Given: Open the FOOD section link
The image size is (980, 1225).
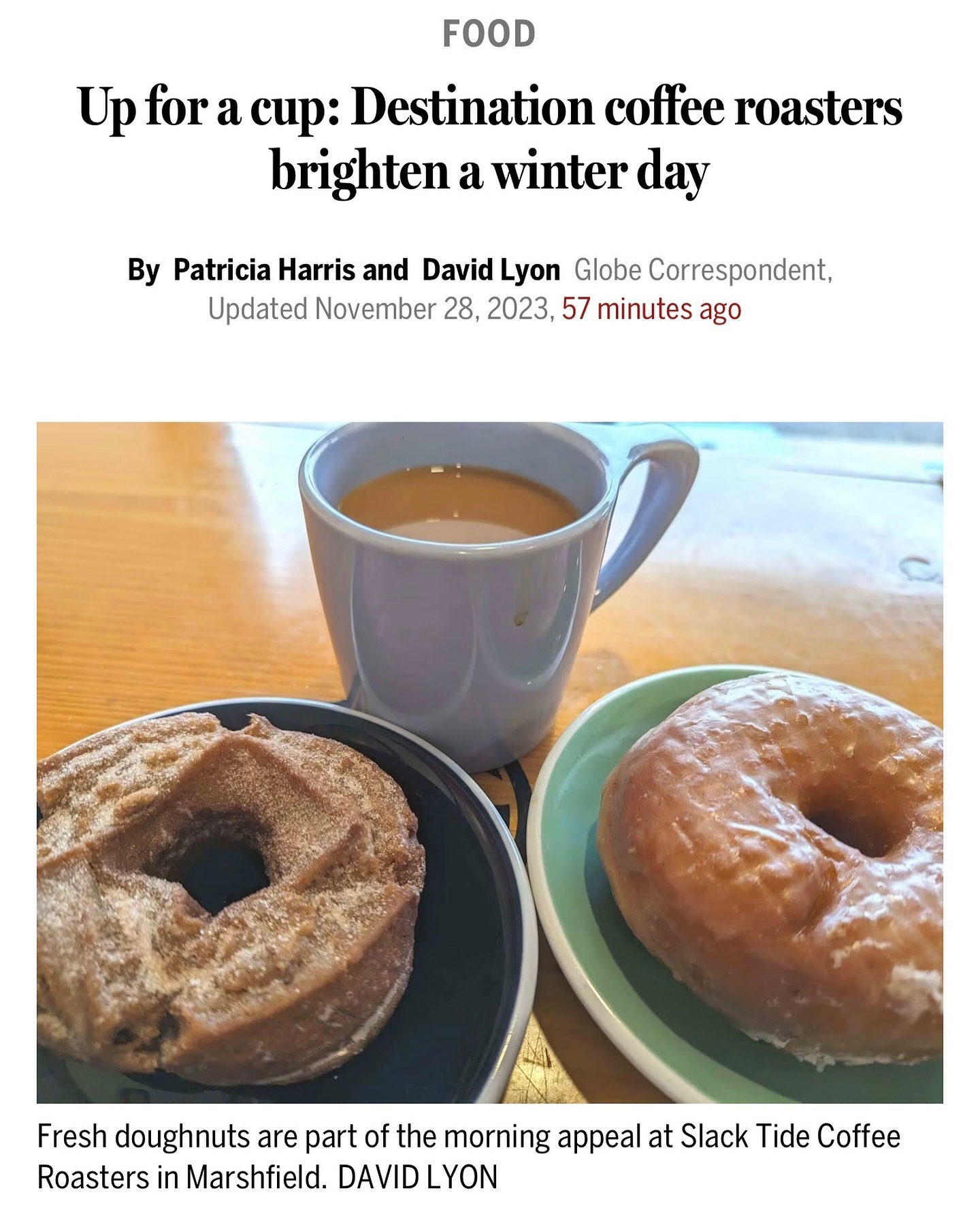Looking at the screenshot, I should (489, 34).
